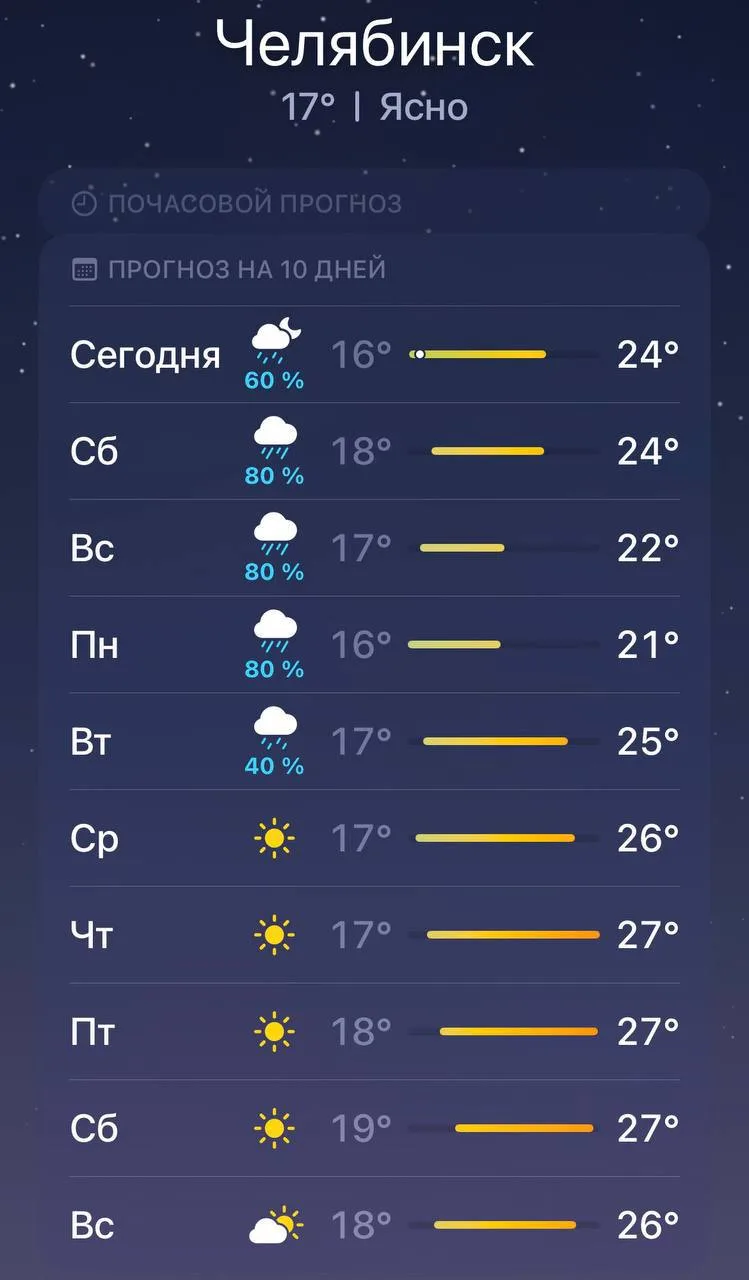This screenshot has width=749, height=1280.
Task: Open the Почасовой прогноз card
Action: (x=374, y=204)
